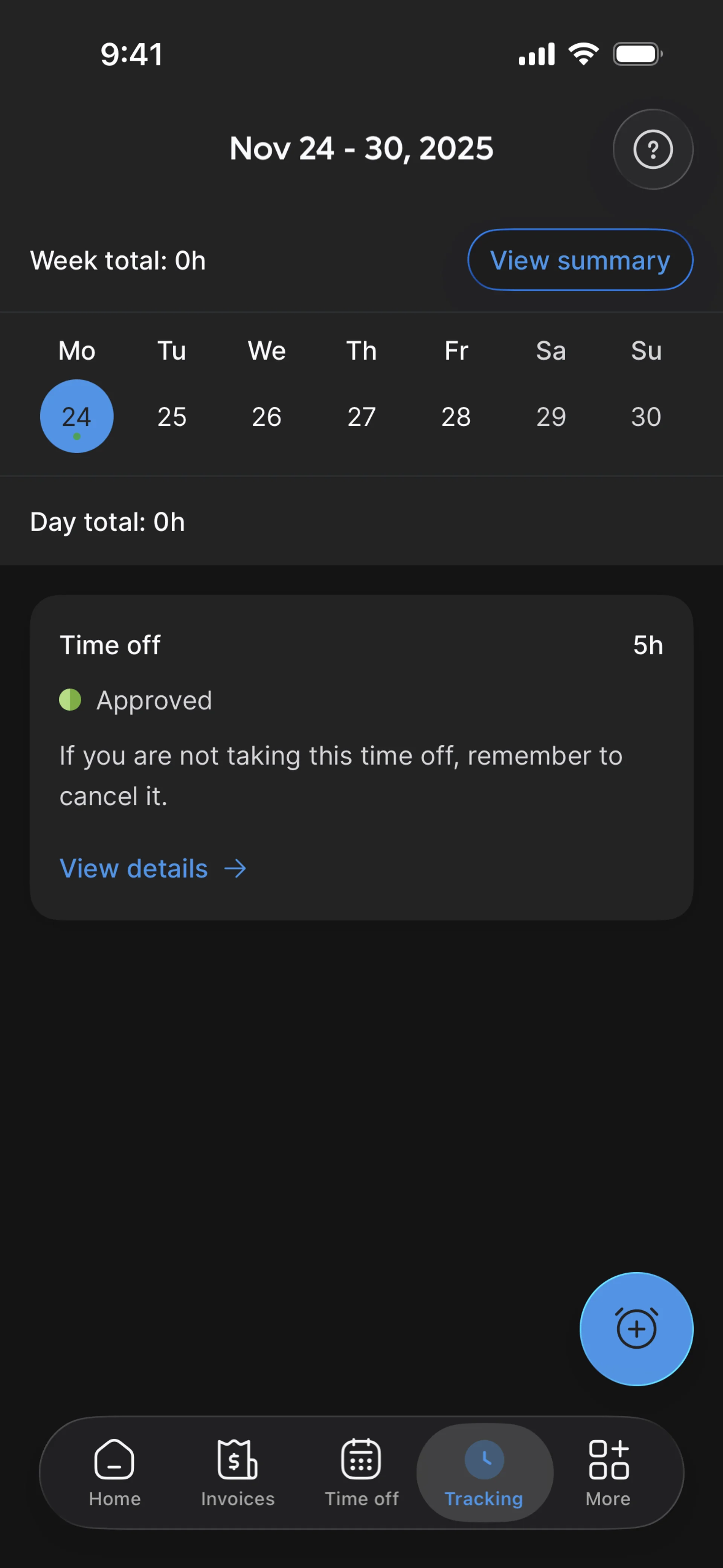
Task: Add a new time entry
Action: (x=636, y=1329)
